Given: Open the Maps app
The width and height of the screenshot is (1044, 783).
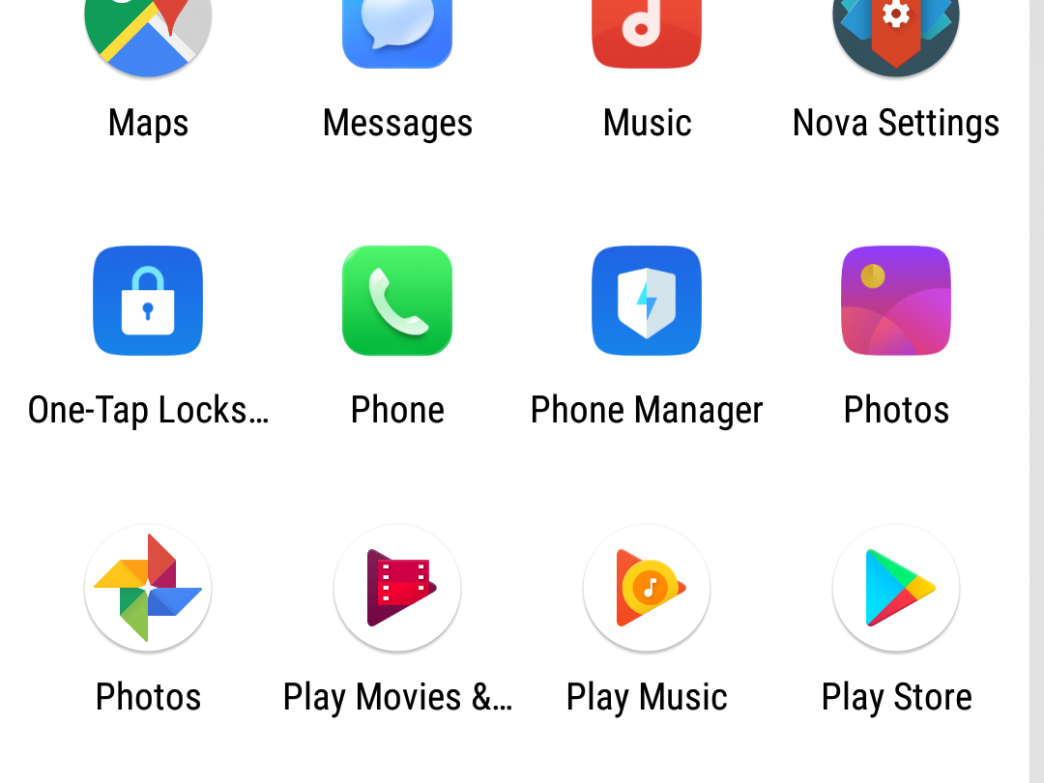Looking at the screenshot, I should click(x=148, y=35).
